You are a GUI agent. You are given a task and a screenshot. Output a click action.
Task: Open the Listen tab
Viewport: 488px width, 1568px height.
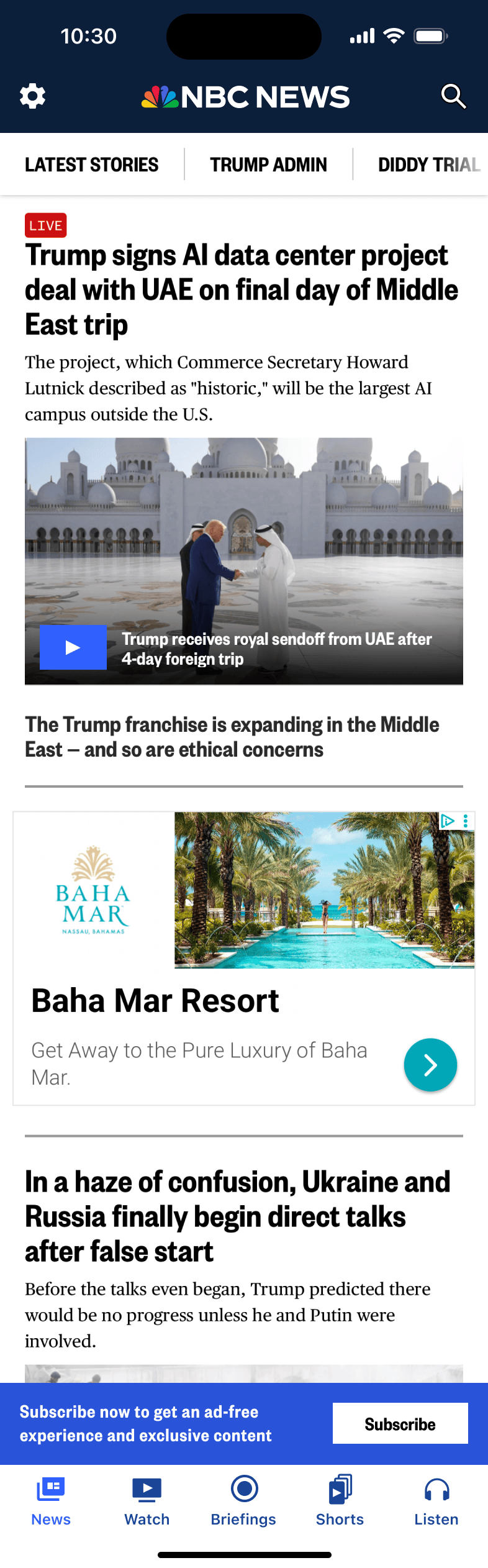(x=436, y=1500)
